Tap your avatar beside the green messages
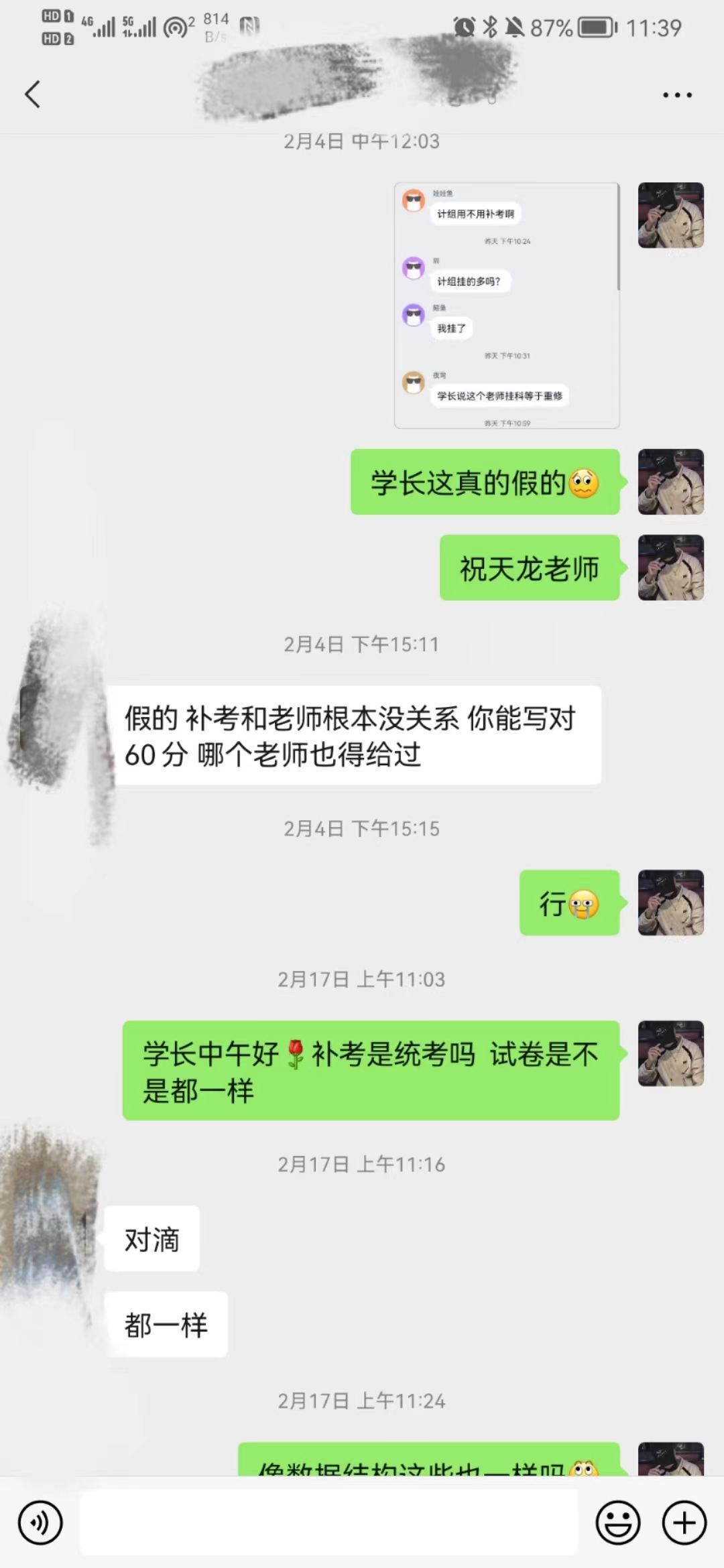The image size is (724, 1568). [x=670, y=481]
